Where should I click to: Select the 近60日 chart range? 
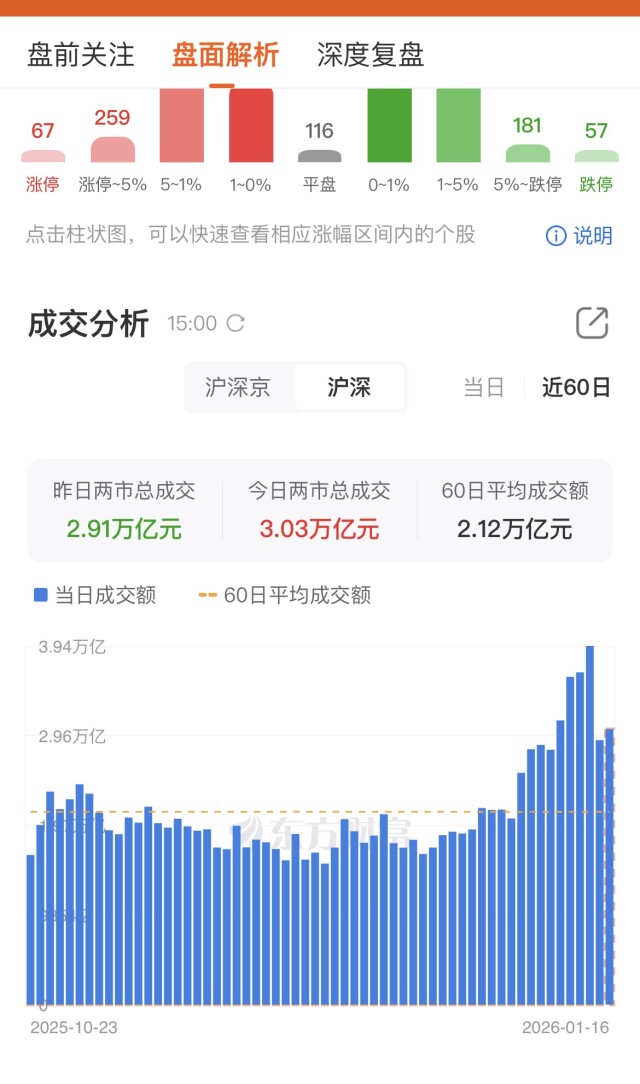[x=576, y=387]
